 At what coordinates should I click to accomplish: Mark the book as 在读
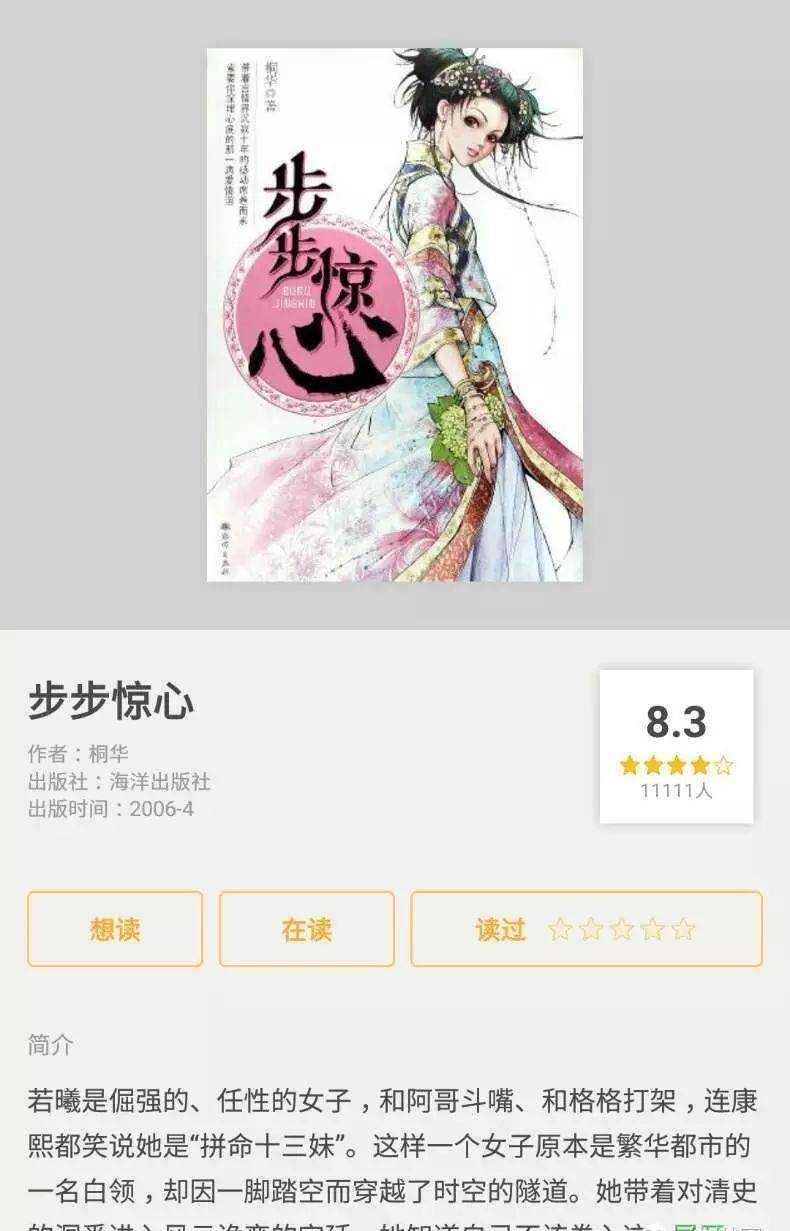point(306,929)
